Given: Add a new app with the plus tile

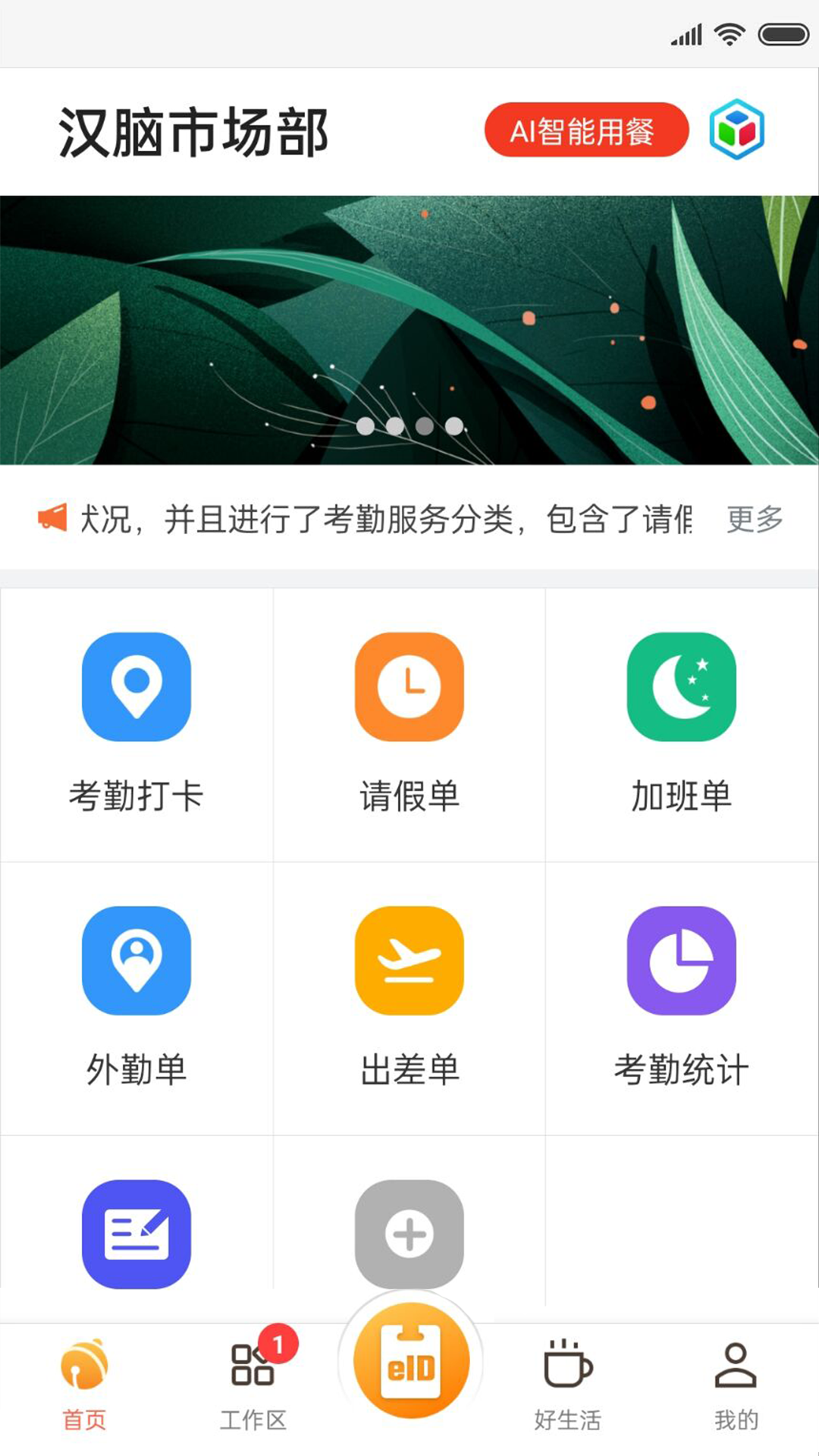Looking at the screenshot, I should (409, 1234).
